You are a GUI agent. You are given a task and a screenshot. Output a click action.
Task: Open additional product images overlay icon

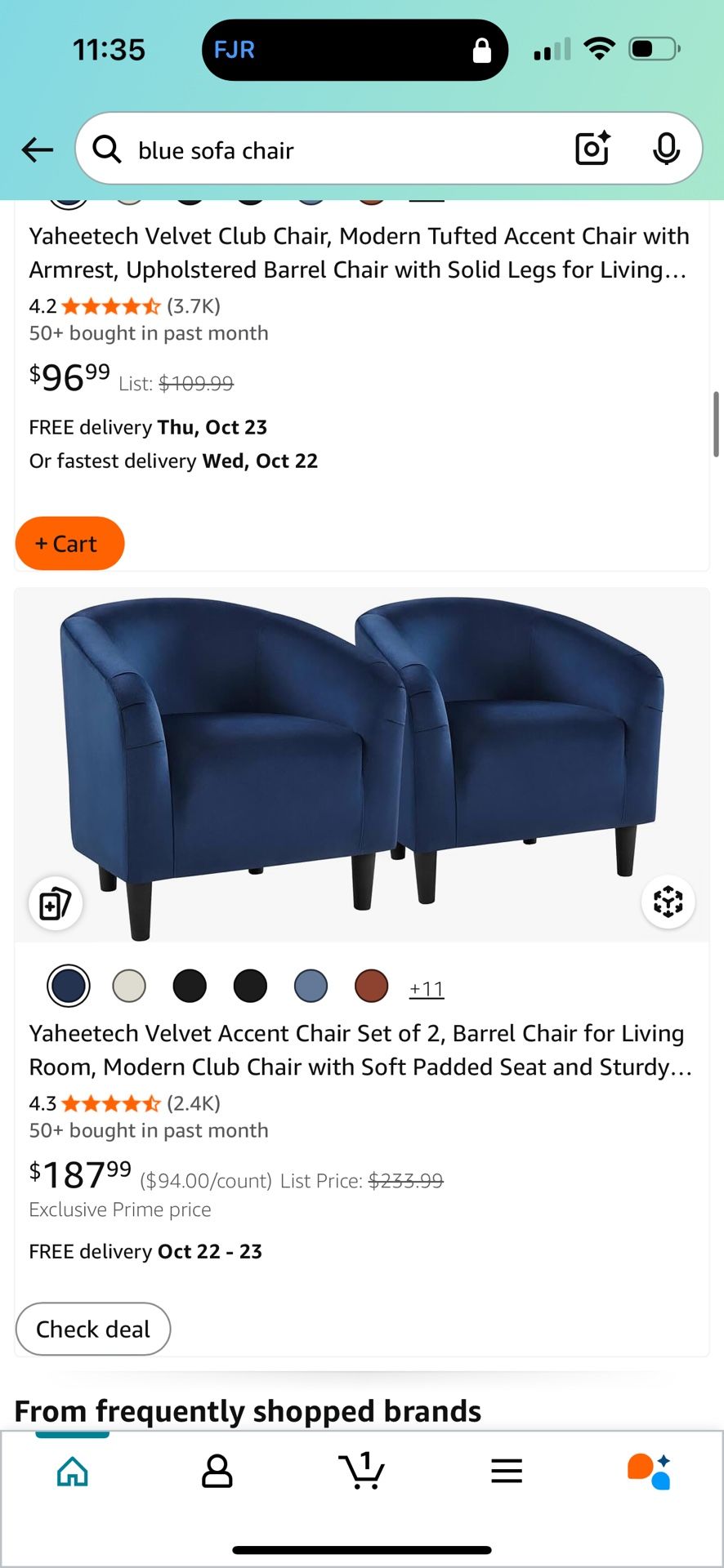[x=55, y=903]
